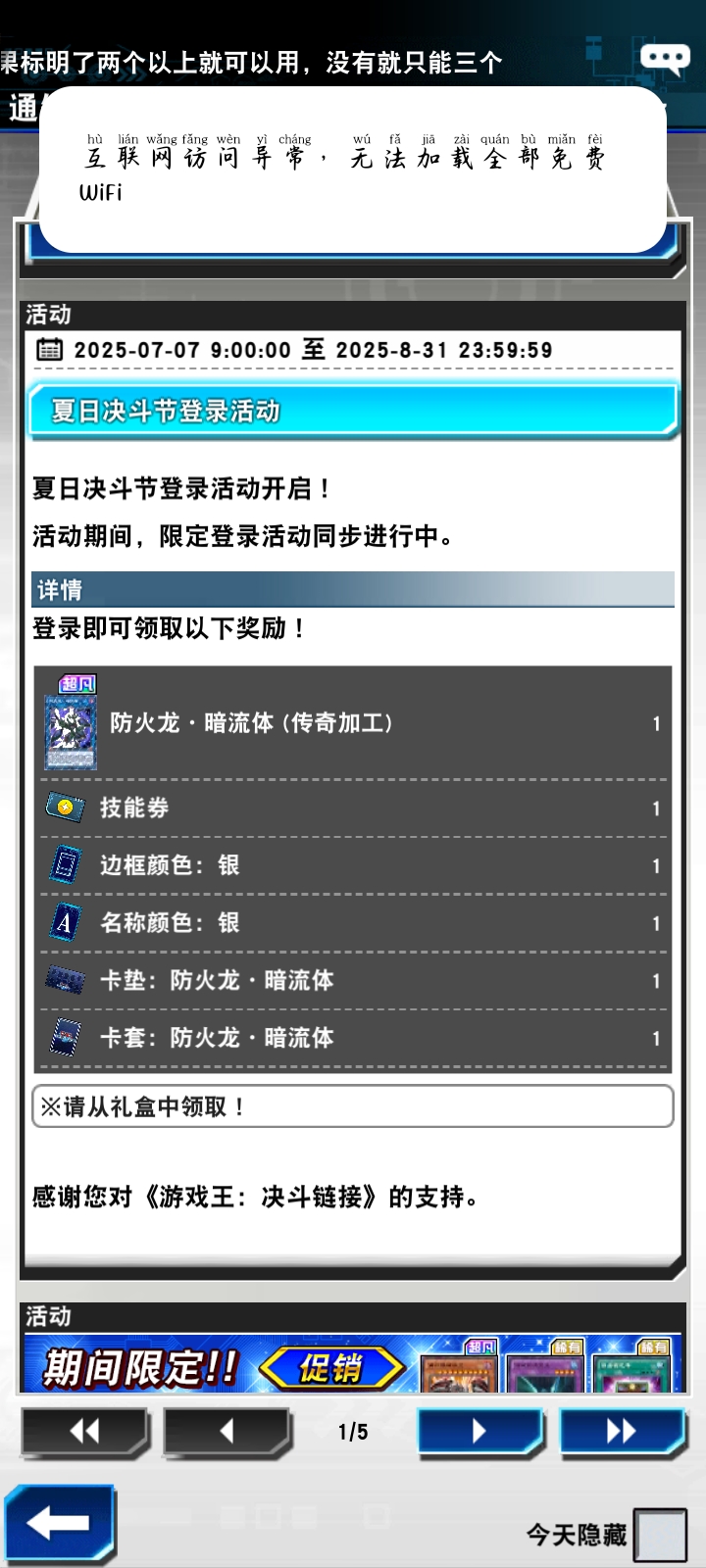
Task: Tap the blue back arrow button
Action: click(x=60, y=1523)
